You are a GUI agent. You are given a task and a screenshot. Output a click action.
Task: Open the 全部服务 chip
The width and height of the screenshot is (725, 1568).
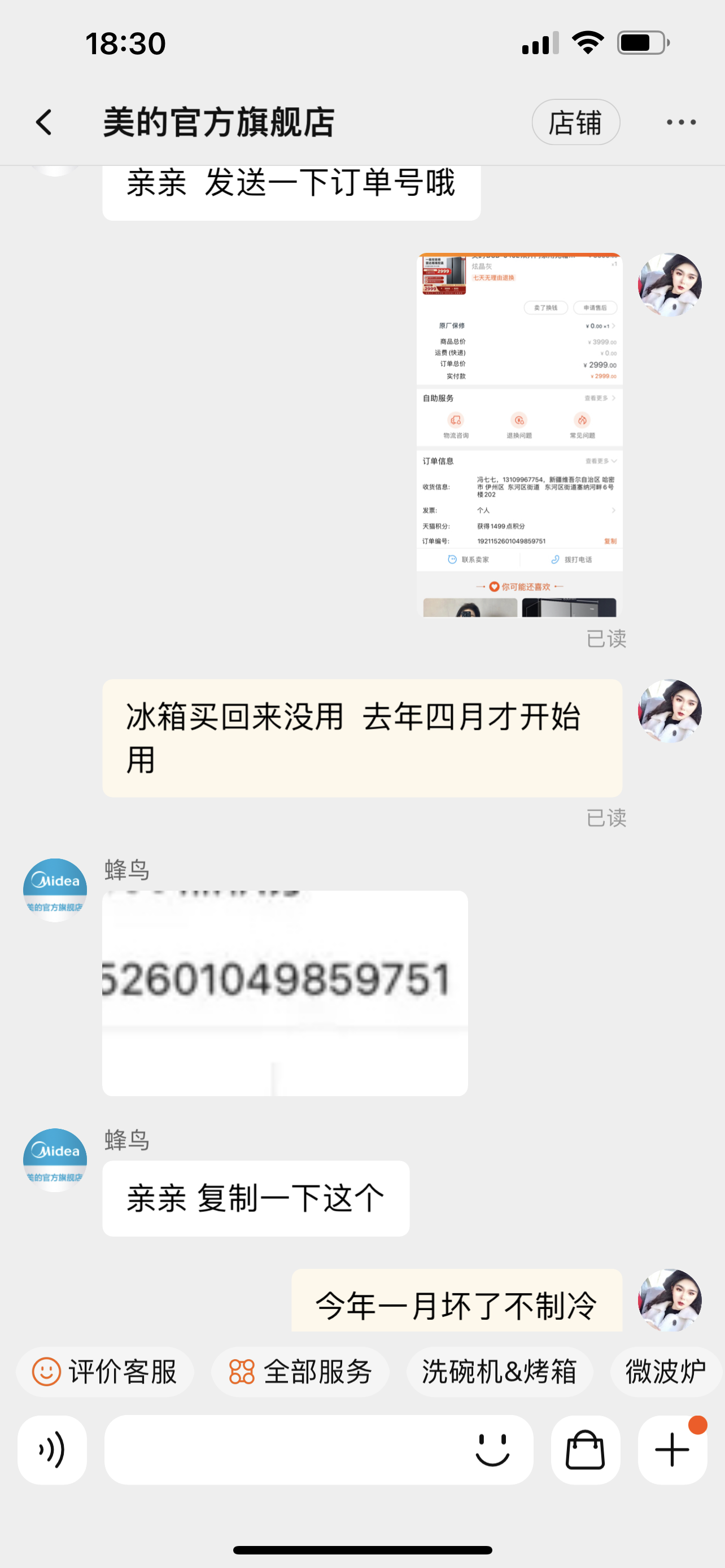pos(300,1372)
